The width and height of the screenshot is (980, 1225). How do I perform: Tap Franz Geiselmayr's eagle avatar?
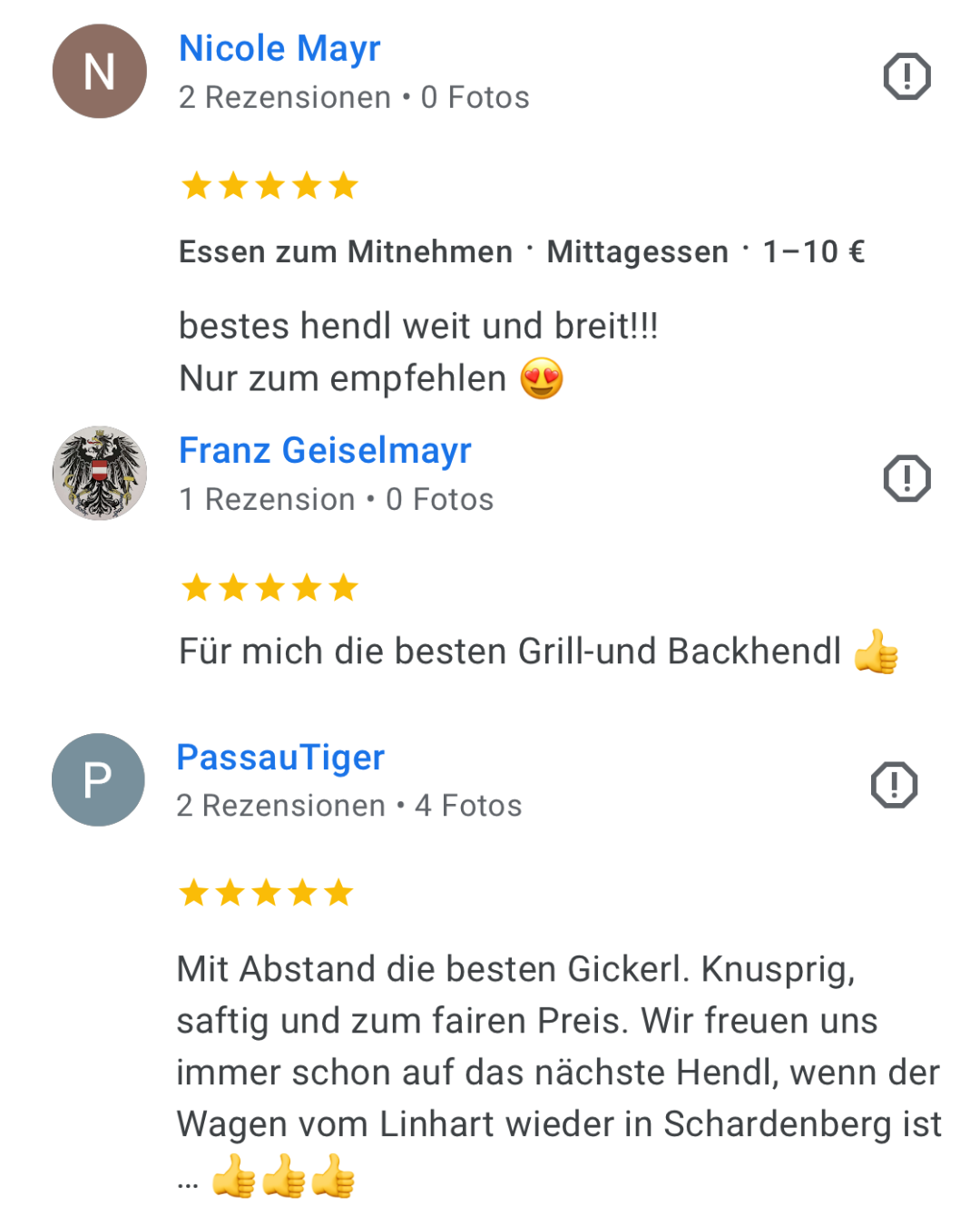tap(100, 473)
